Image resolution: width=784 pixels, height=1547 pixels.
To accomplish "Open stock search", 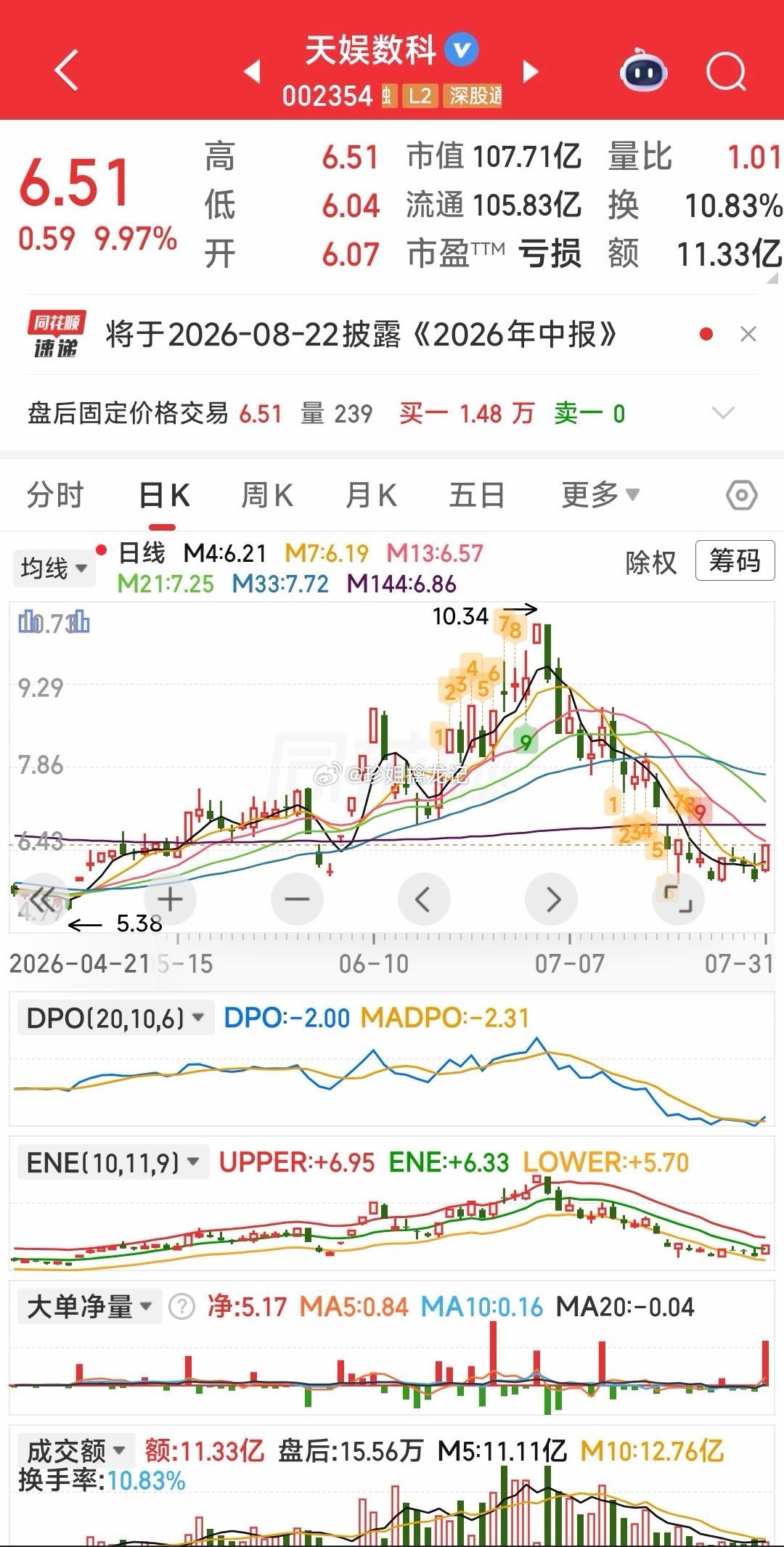I will pyautogui.click(x=727, y=72).
